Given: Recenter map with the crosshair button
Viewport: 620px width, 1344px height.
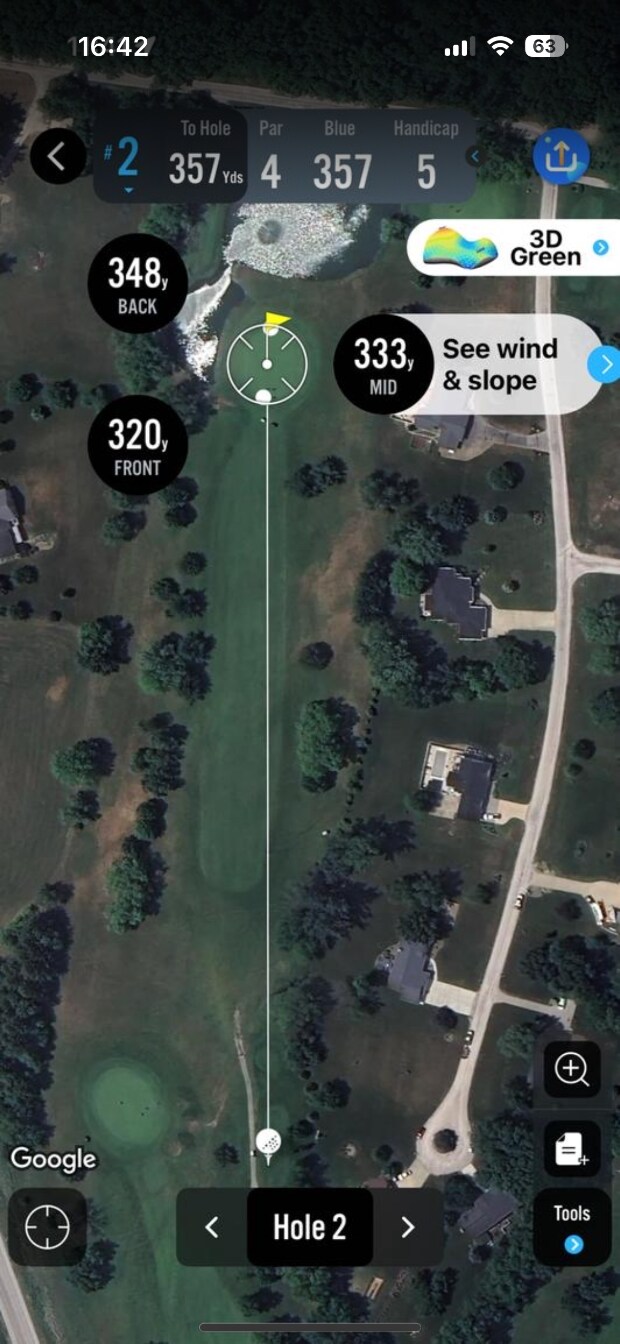Looking at the screenshot, I should pyautogui.click(x=47, y=1227).
